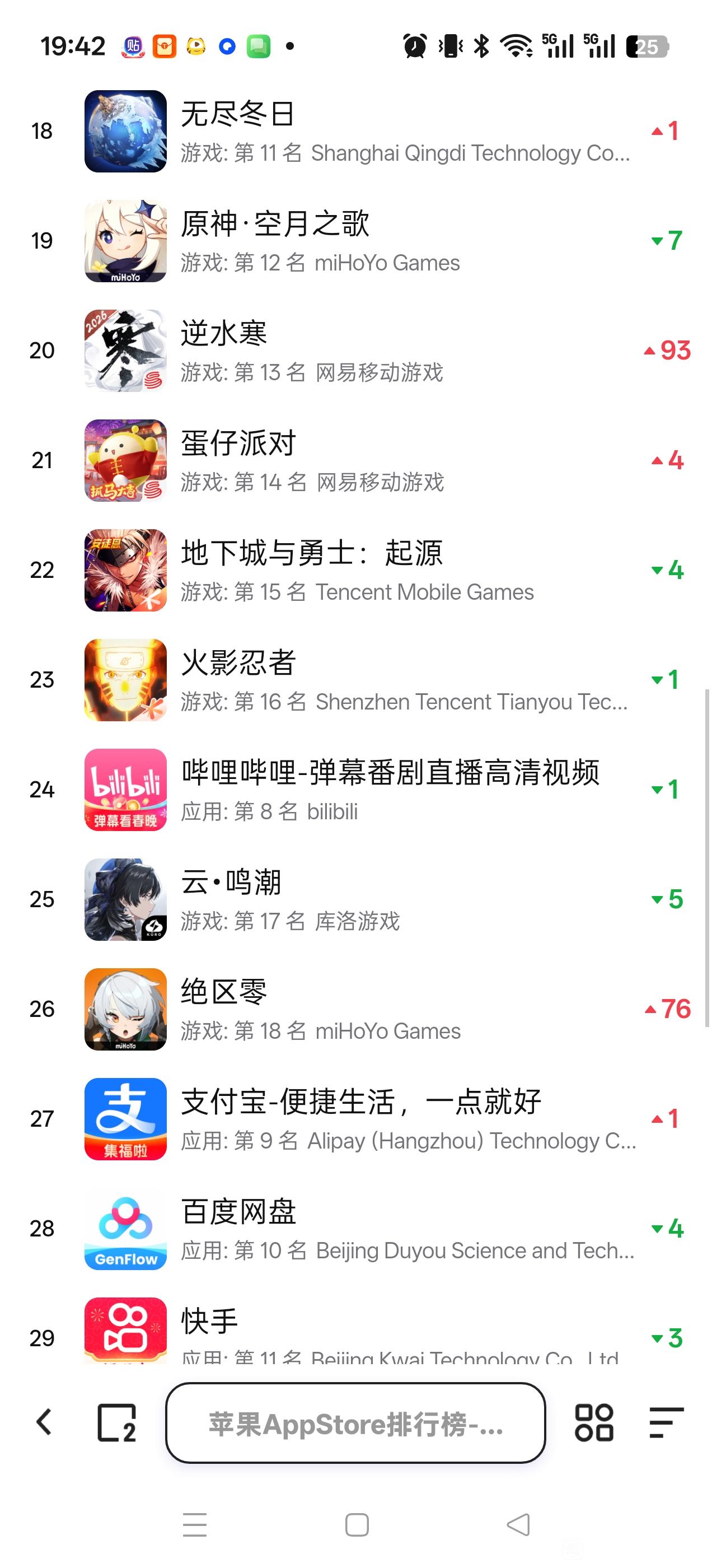Open the browser tabs switcher

[116, 1423]
